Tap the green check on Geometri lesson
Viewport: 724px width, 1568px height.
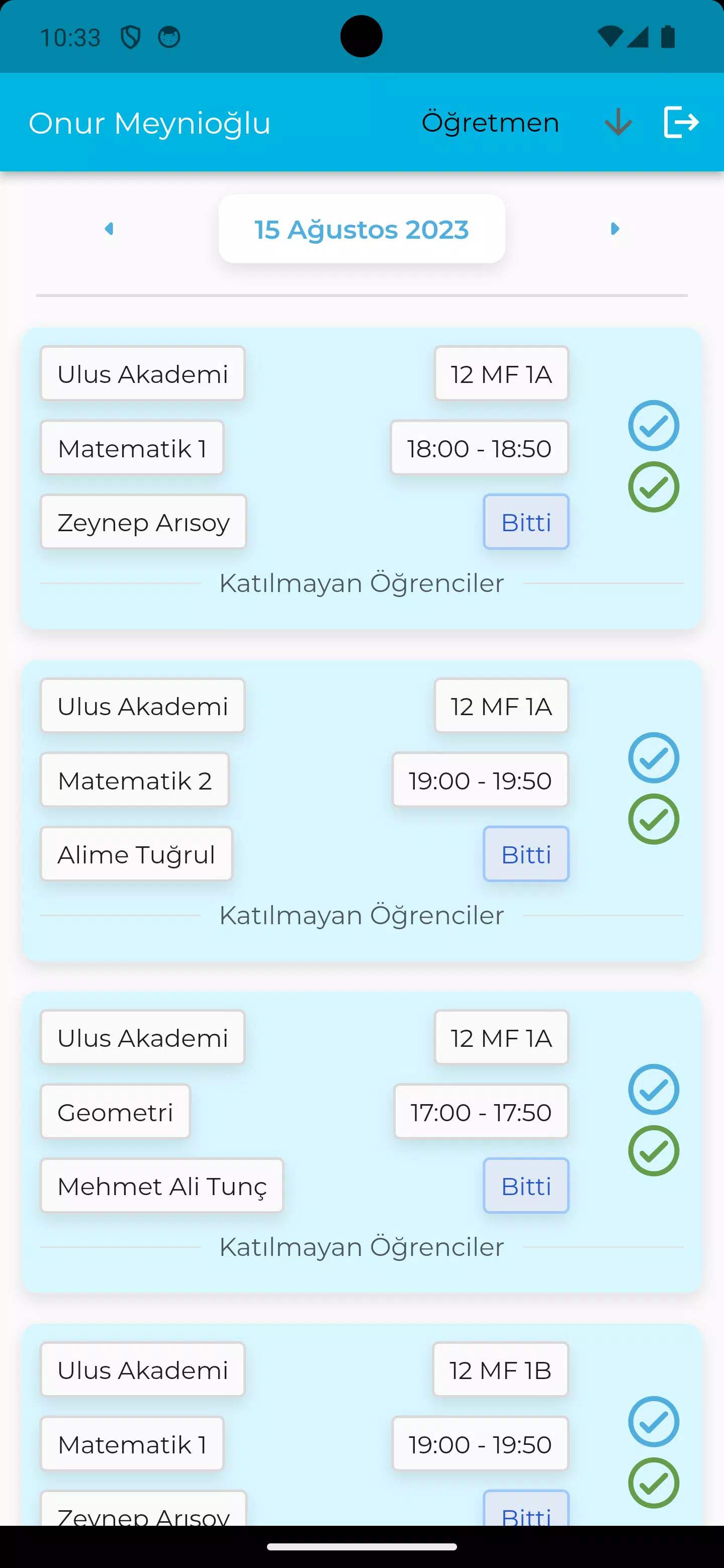654,1151
